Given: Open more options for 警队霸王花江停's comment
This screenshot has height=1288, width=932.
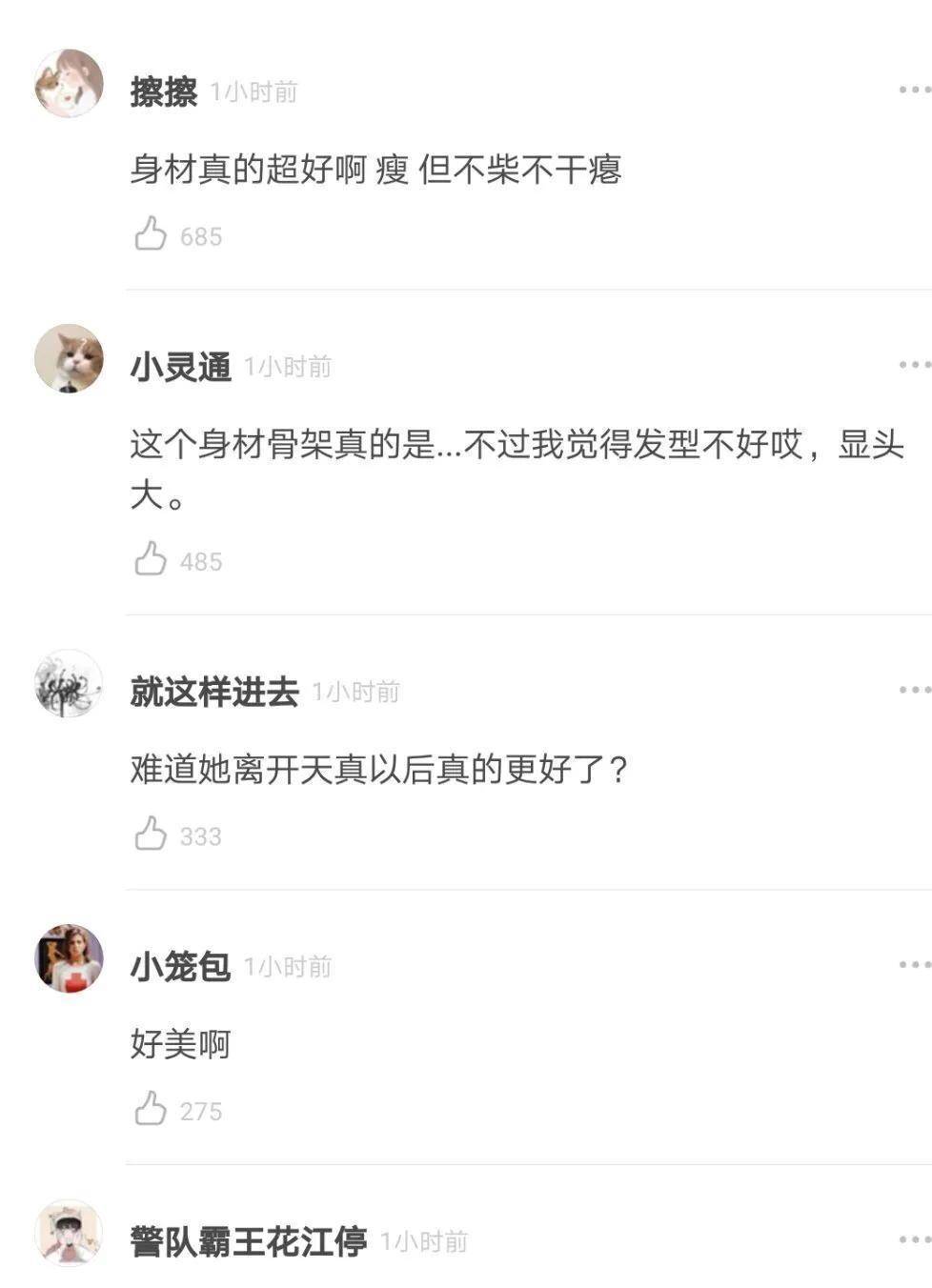Looking at the screenshot, I should coord(914,1239).
